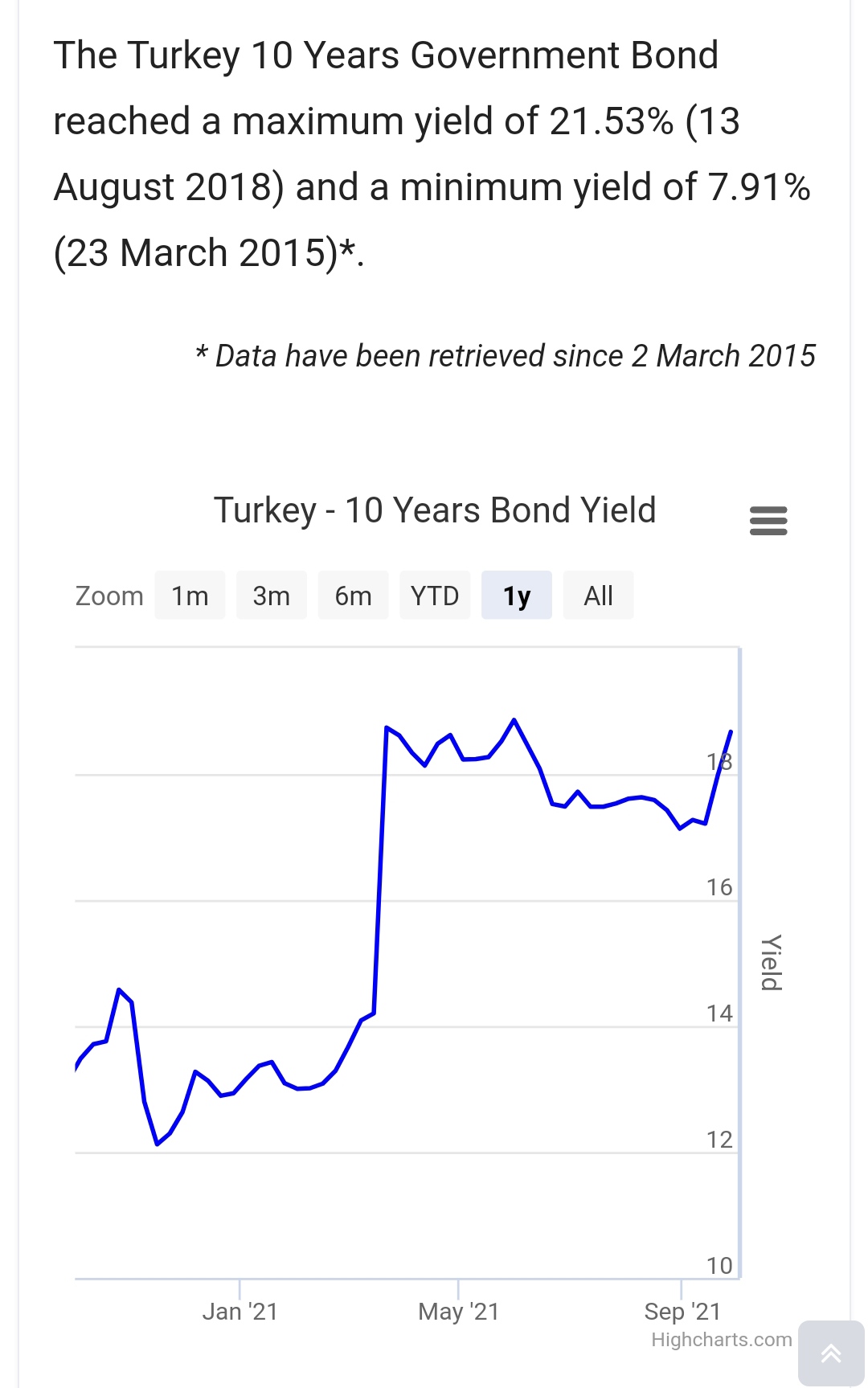Show year-to-date YTD range
Viewport: 868px width, 1388px height.
(x=435, y=596)
